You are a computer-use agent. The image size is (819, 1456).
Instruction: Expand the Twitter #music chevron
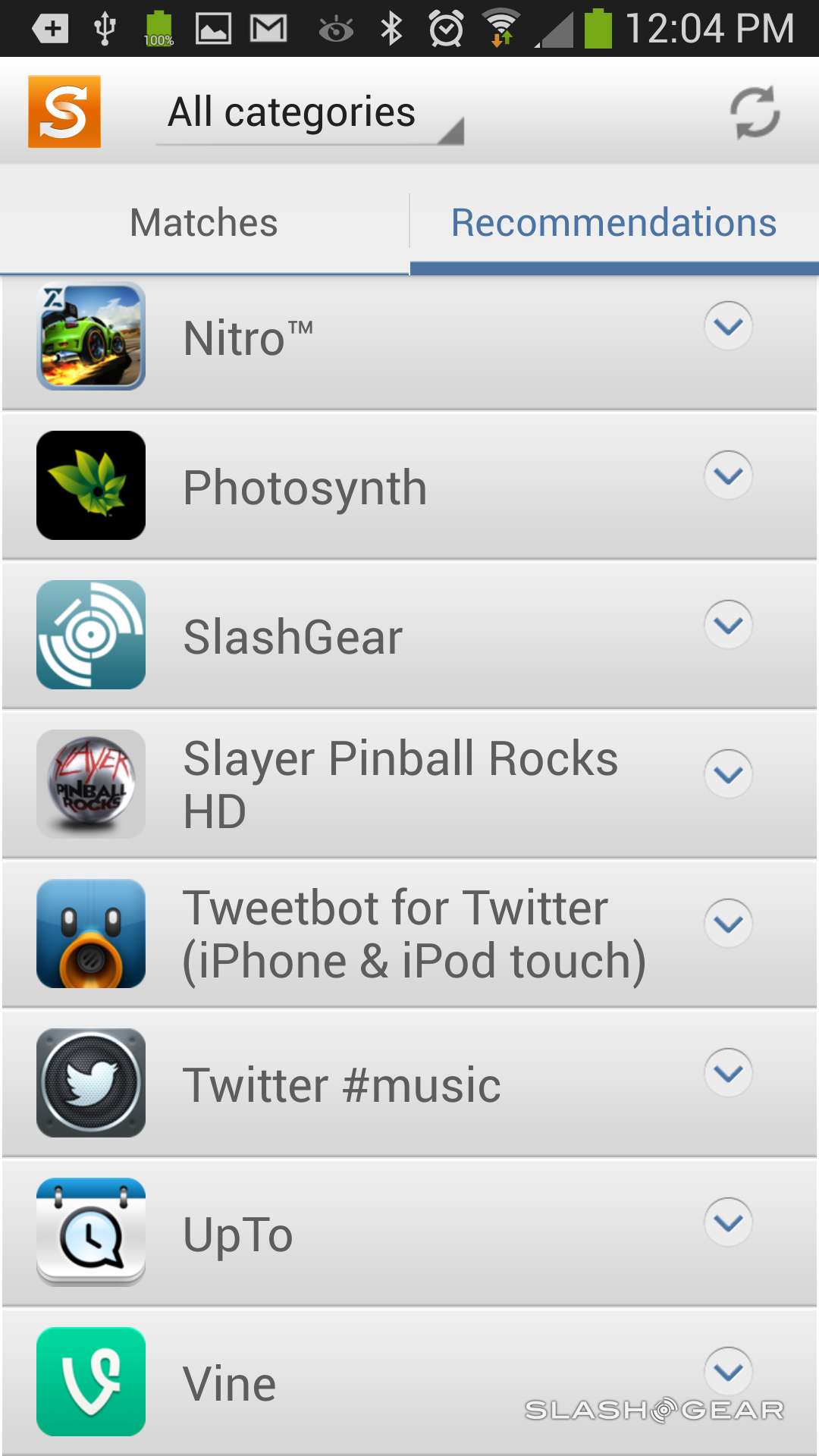coord(728,1074)
